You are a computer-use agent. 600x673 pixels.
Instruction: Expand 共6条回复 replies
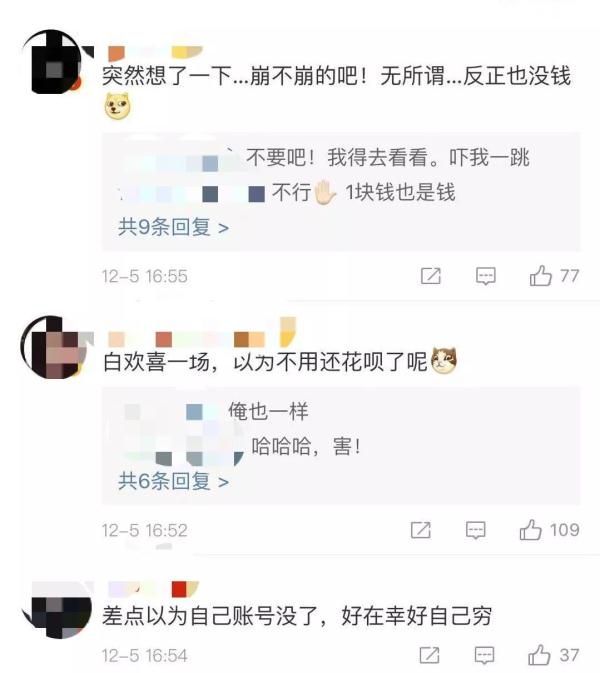tap(174, 481)
